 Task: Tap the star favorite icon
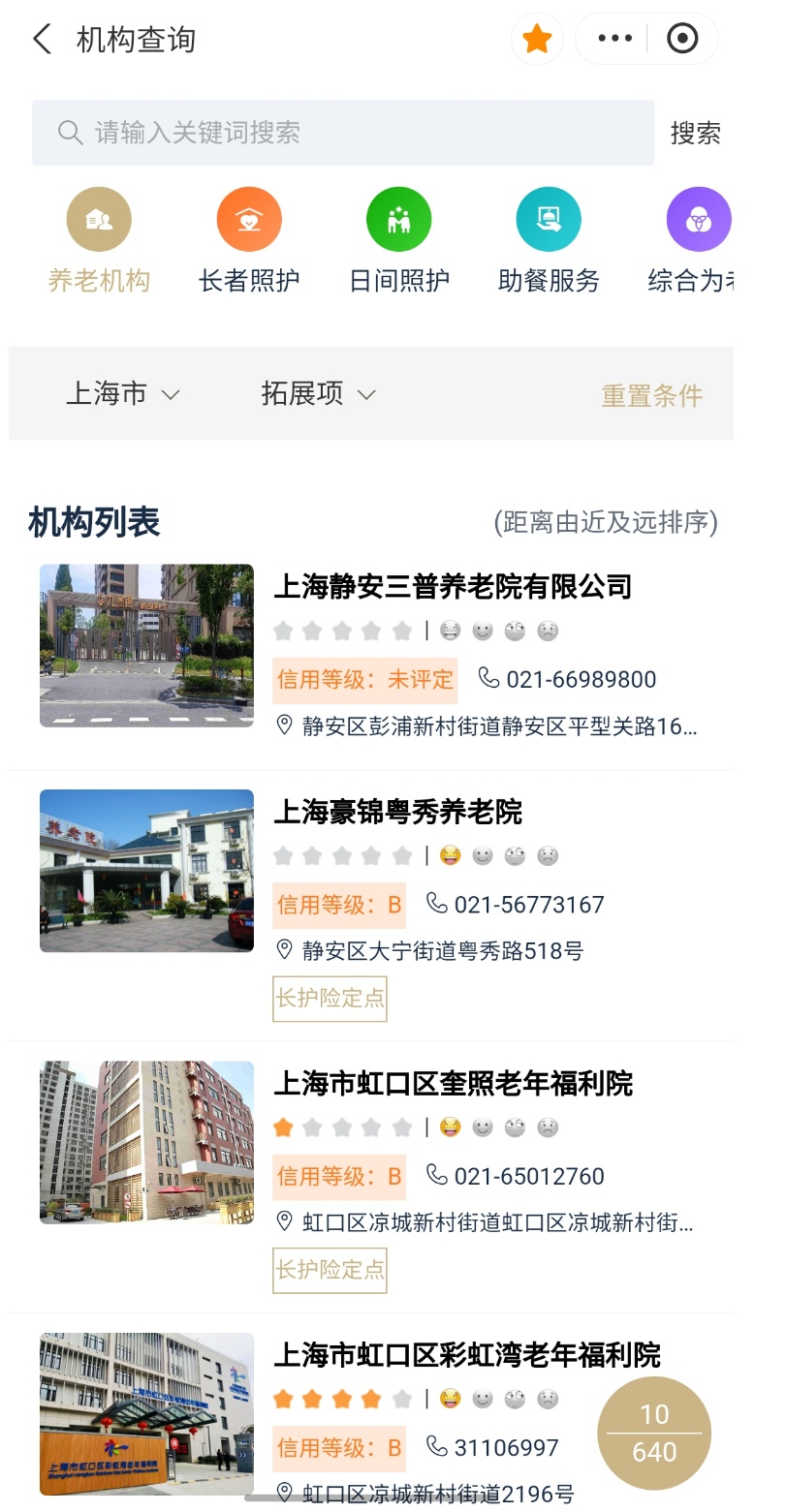[537, 40]
